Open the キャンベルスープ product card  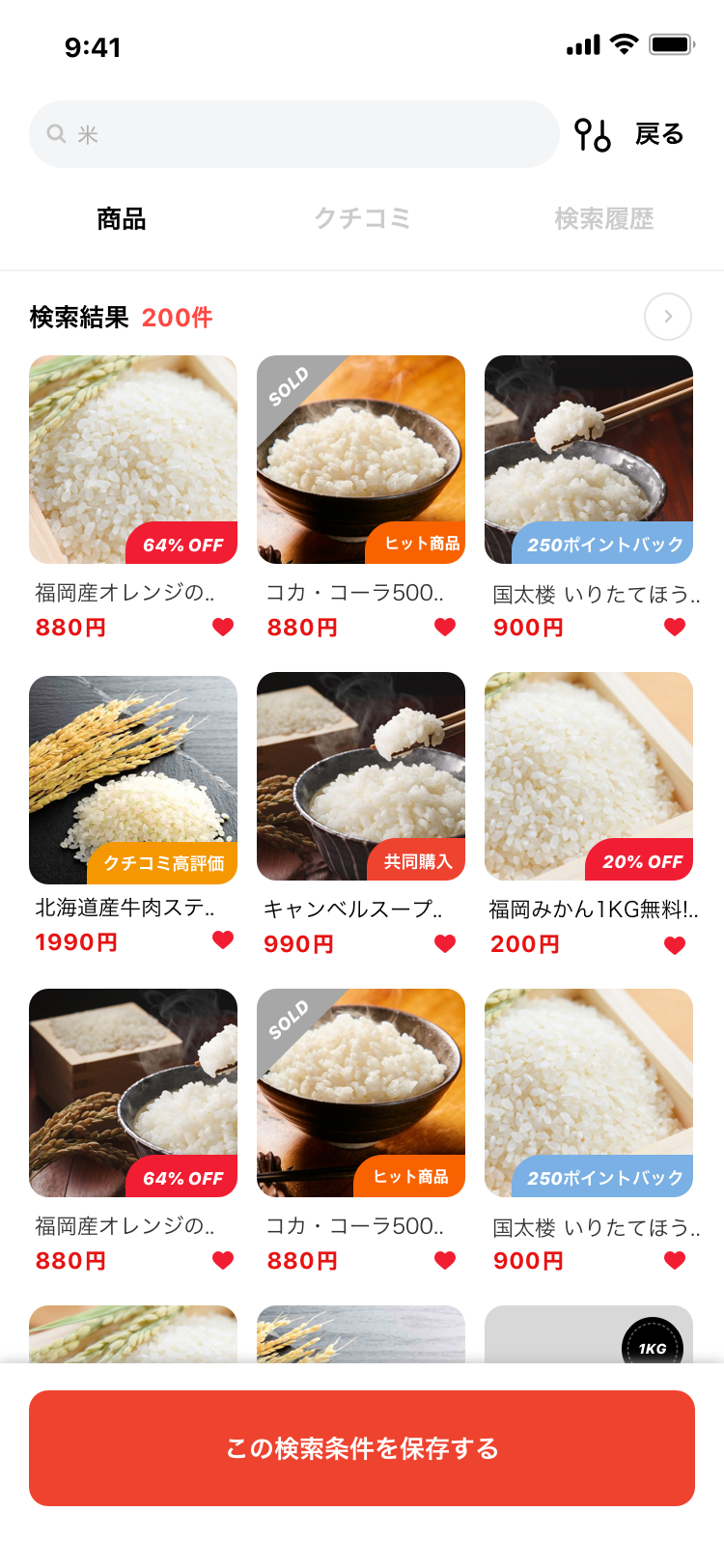(361, 776)
